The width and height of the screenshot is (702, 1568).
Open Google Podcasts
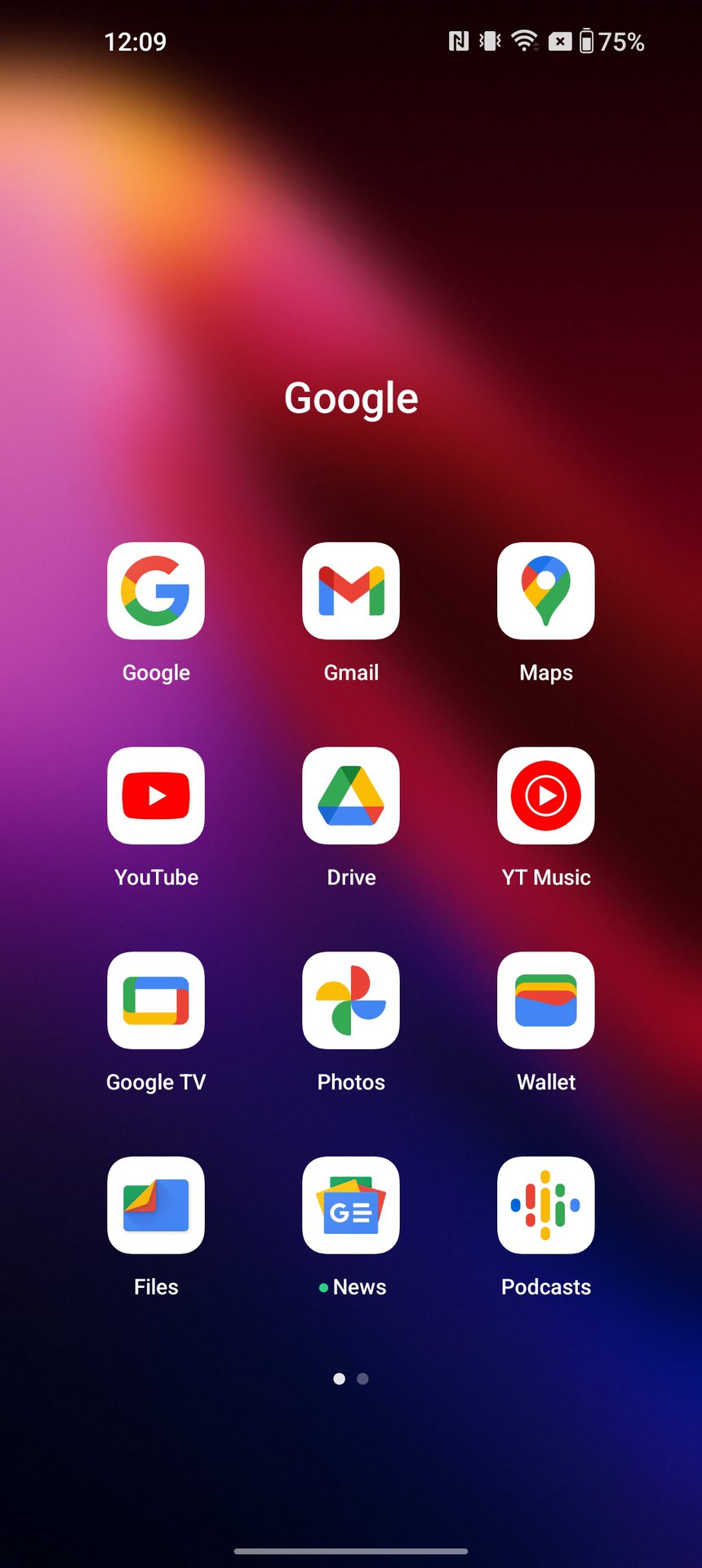(546, 1205)
